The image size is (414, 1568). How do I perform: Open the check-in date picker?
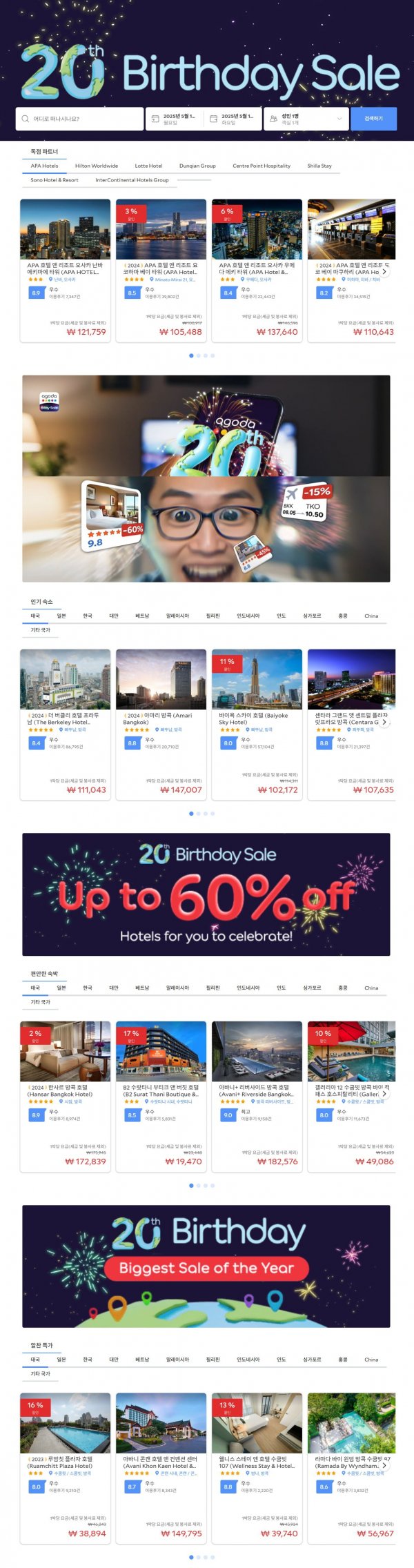click(174, 119)
